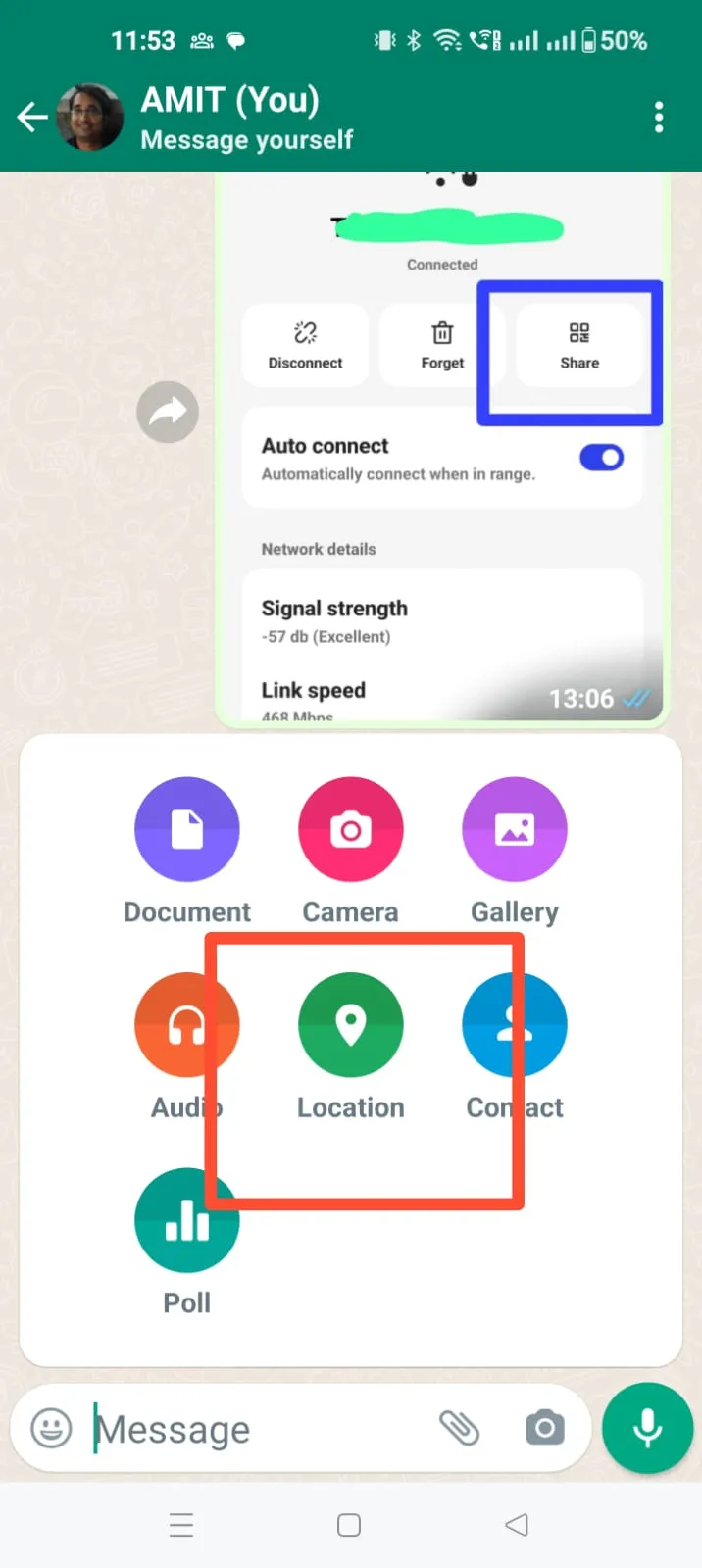
Task: Attach an Audio file
Action: (186, 1025)
